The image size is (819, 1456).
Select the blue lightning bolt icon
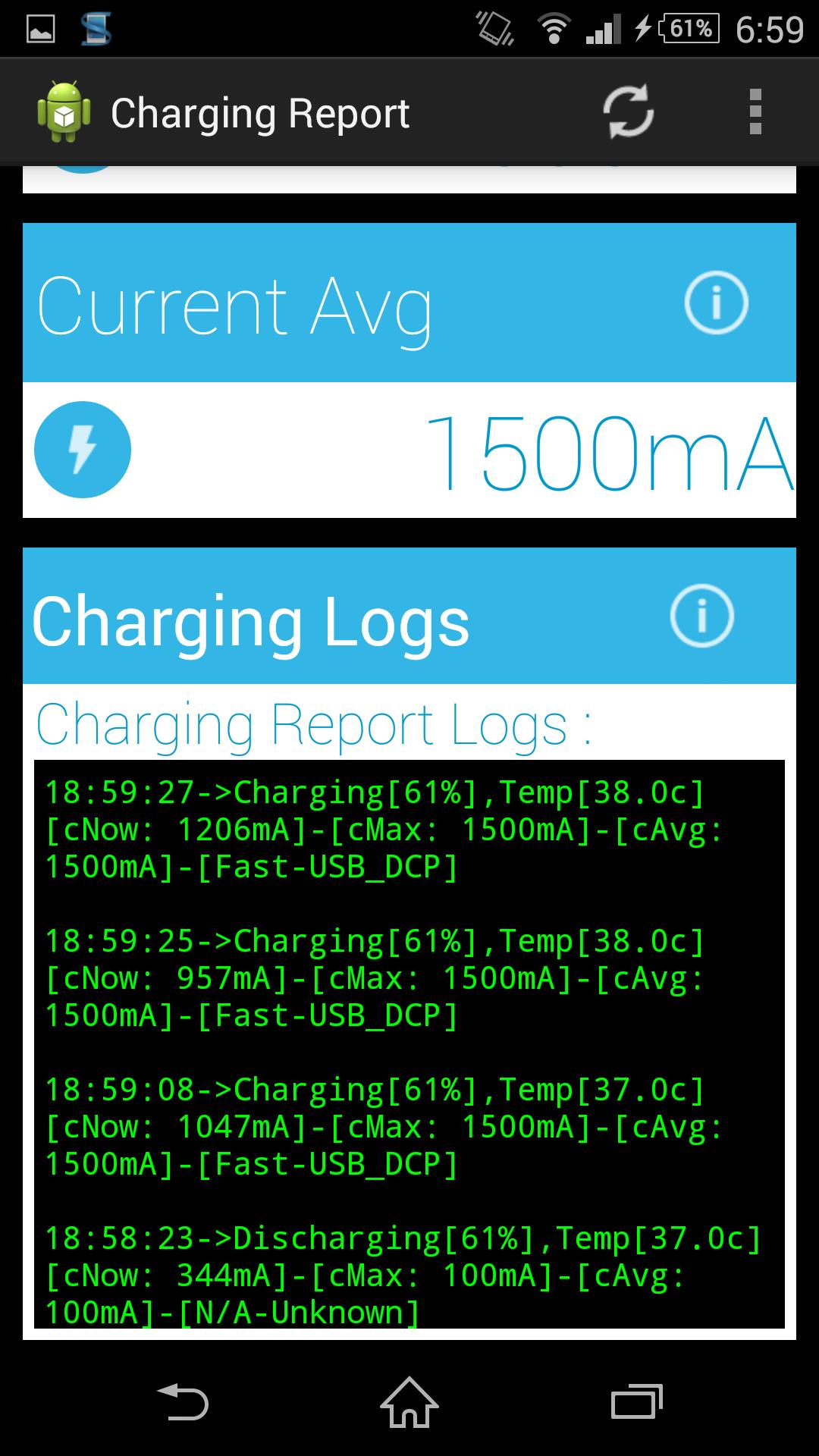pyautogui.click(x=83, y=449)
